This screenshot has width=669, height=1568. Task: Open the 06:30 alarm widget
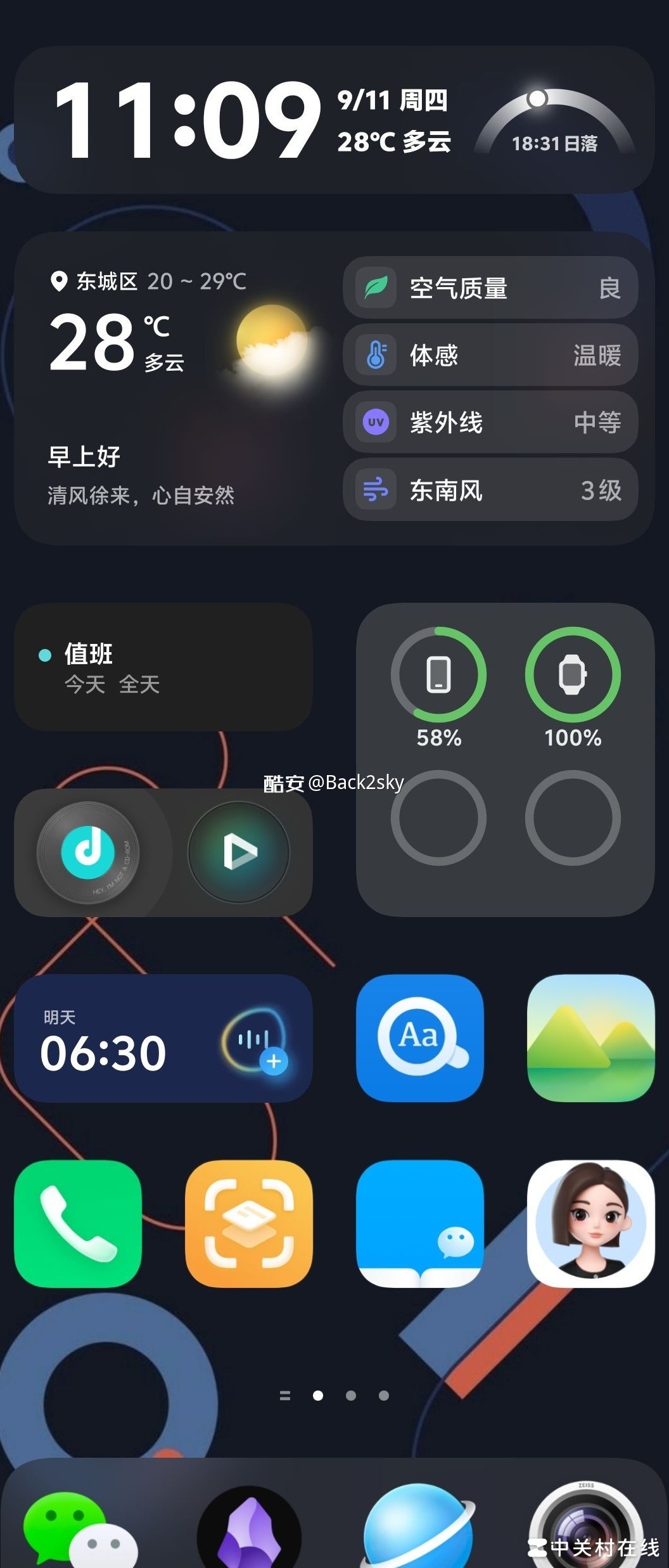127,1038
